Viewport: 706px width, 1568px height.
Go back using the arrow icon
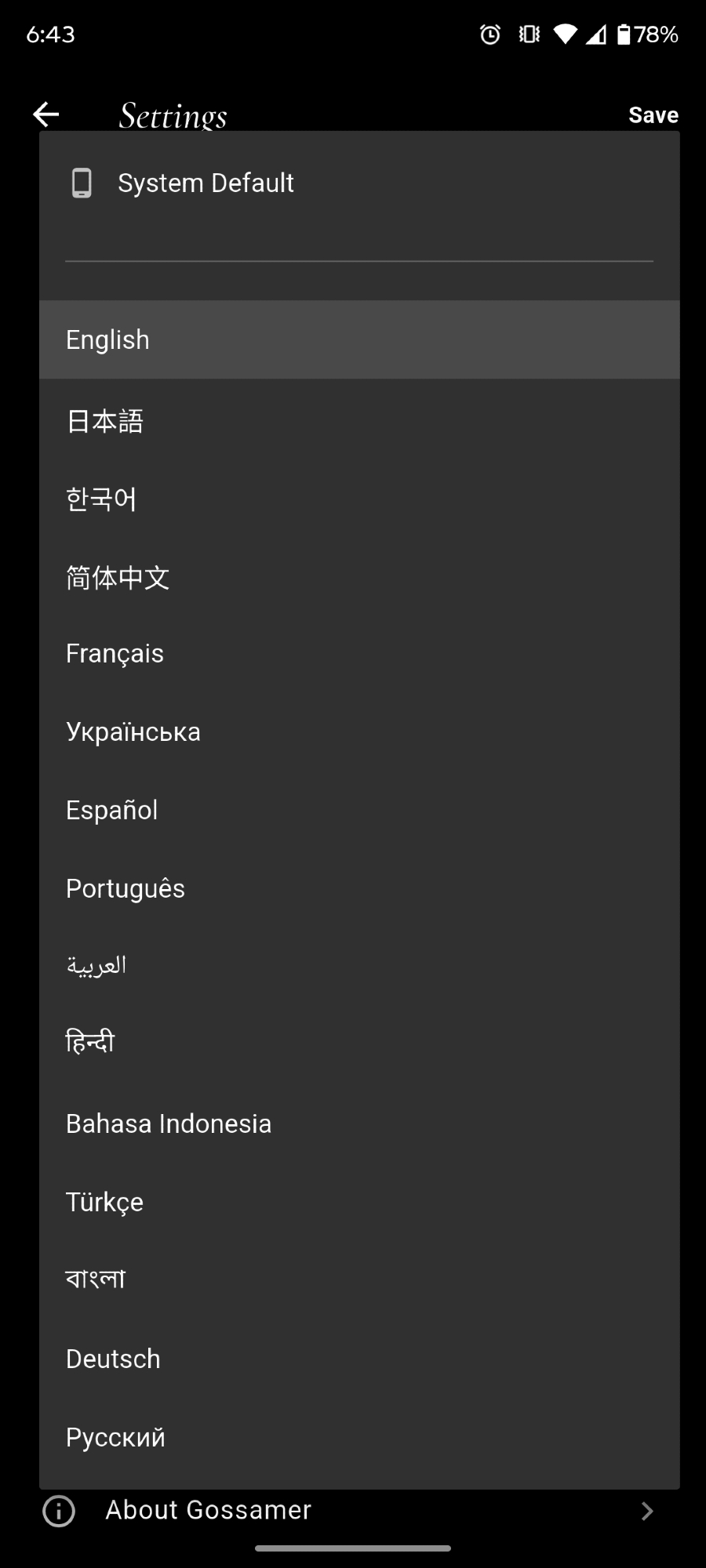pyautogui.click(x=46, y=114)
